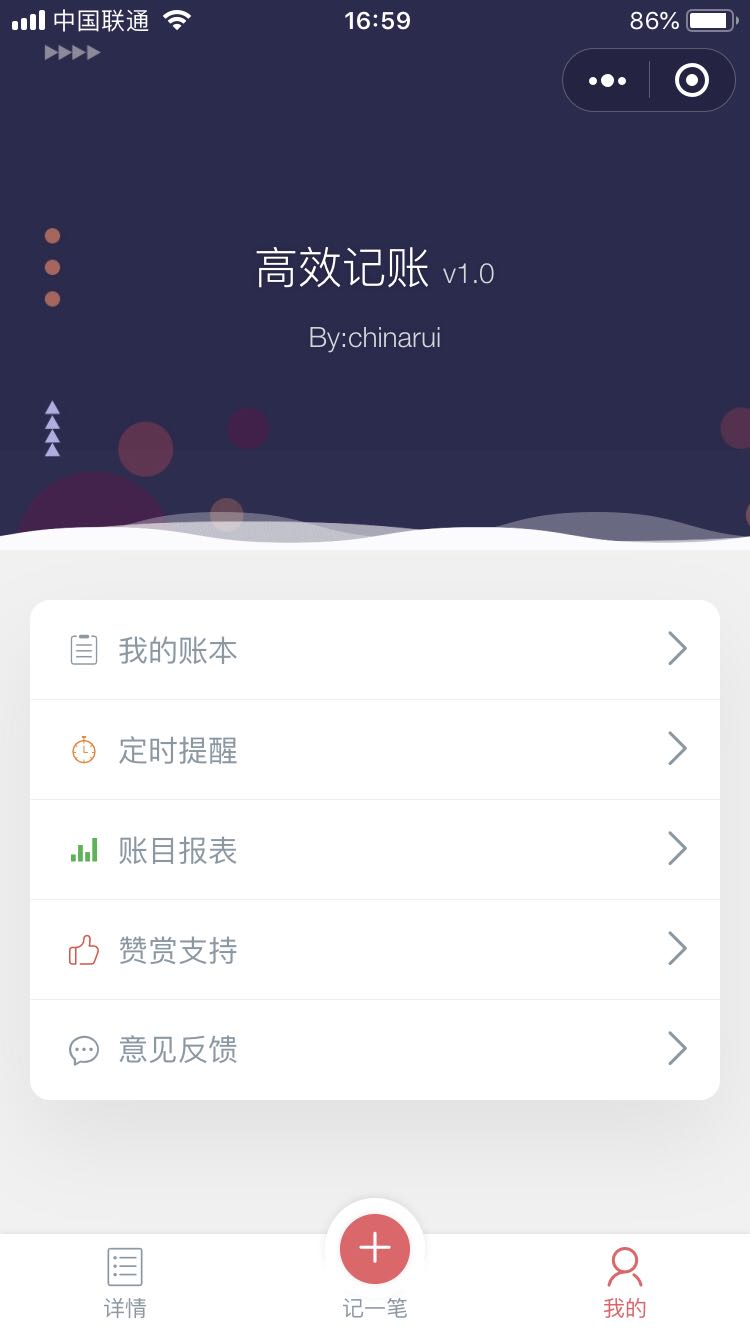Open the mini program more options menu

(607, 80)
